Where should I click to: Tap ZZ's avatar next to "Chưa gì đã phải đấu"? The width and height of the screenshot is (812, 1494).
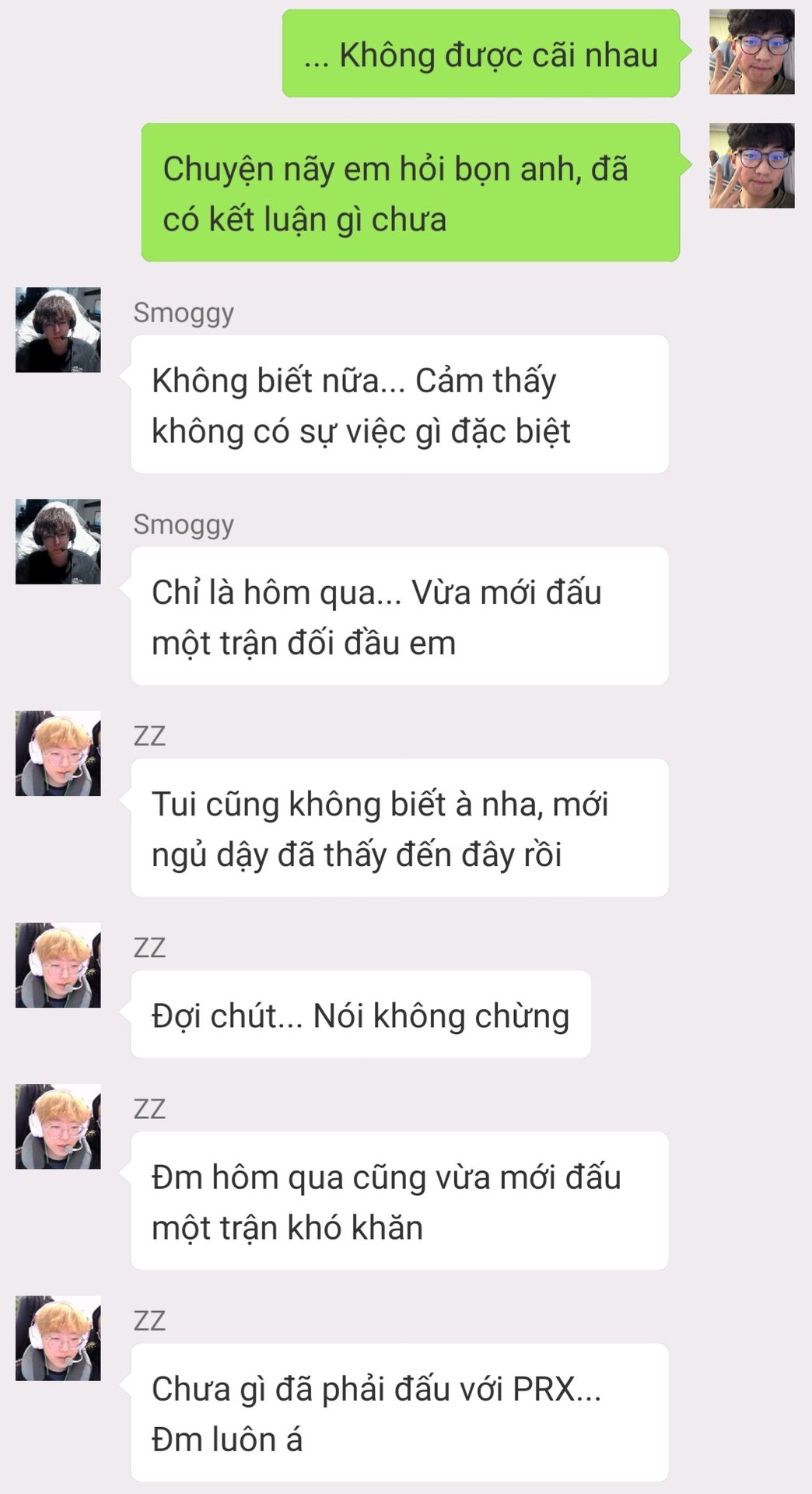tap(58, 1338)
